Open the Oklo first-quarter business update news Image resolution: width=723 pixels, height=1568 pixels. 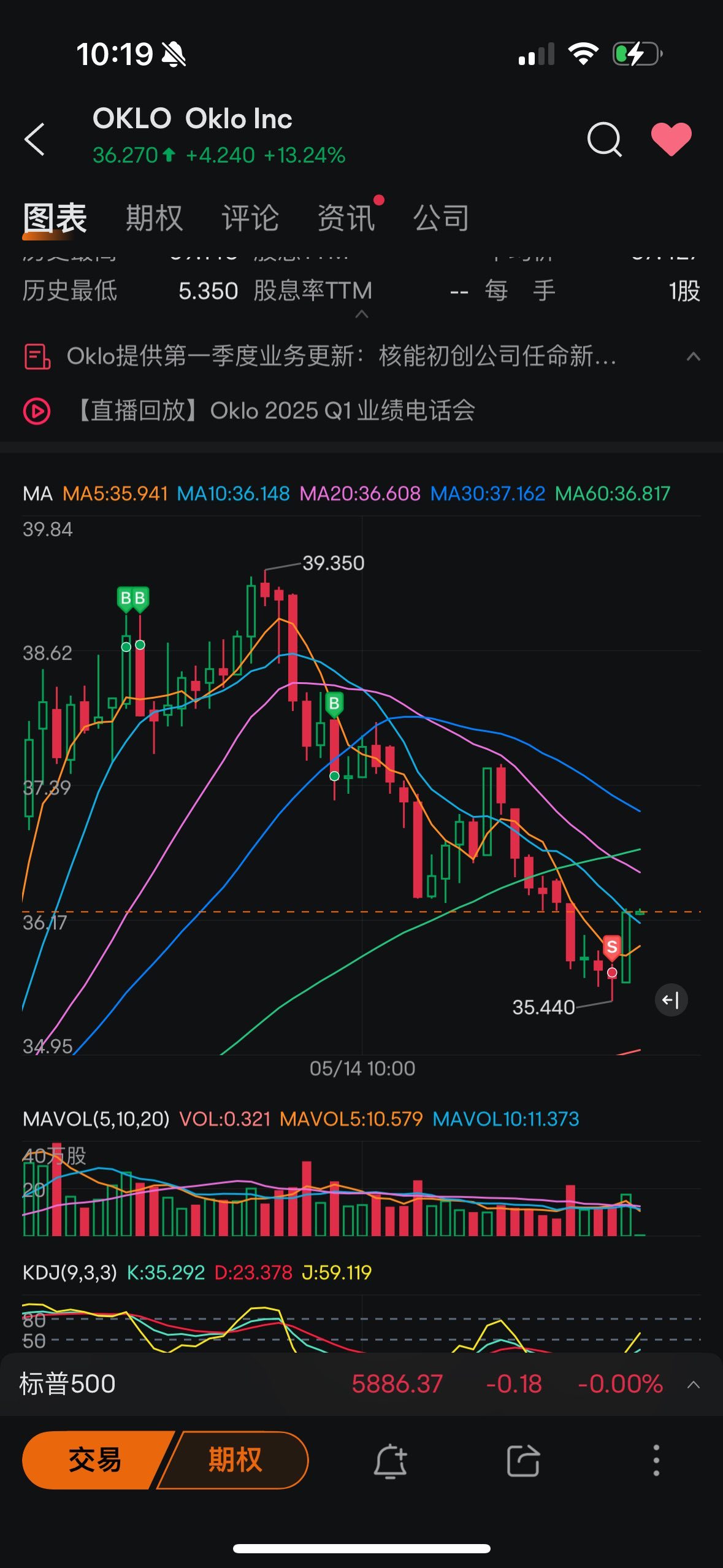tap(340, 356)
